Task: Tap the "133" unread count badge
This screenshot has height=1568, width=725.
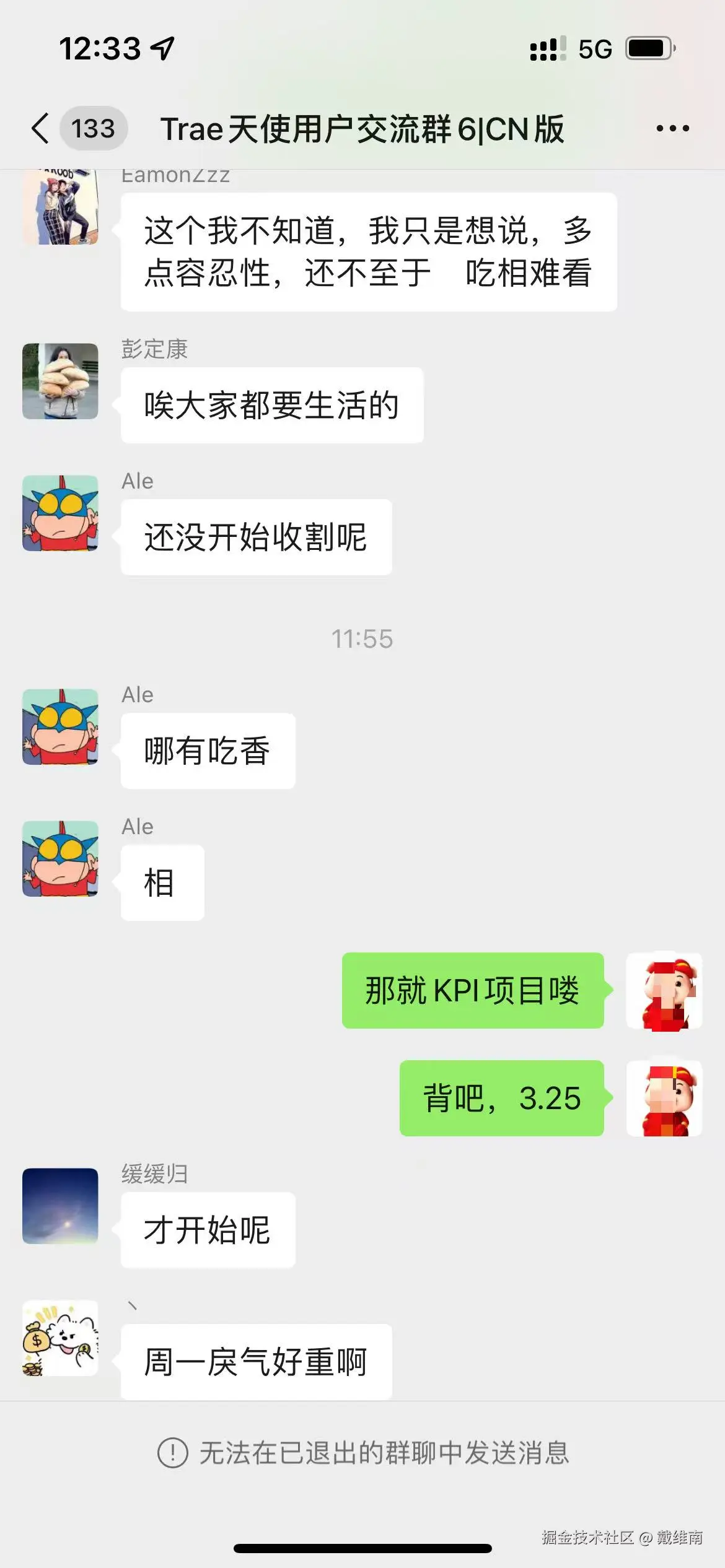Action: 94,128
